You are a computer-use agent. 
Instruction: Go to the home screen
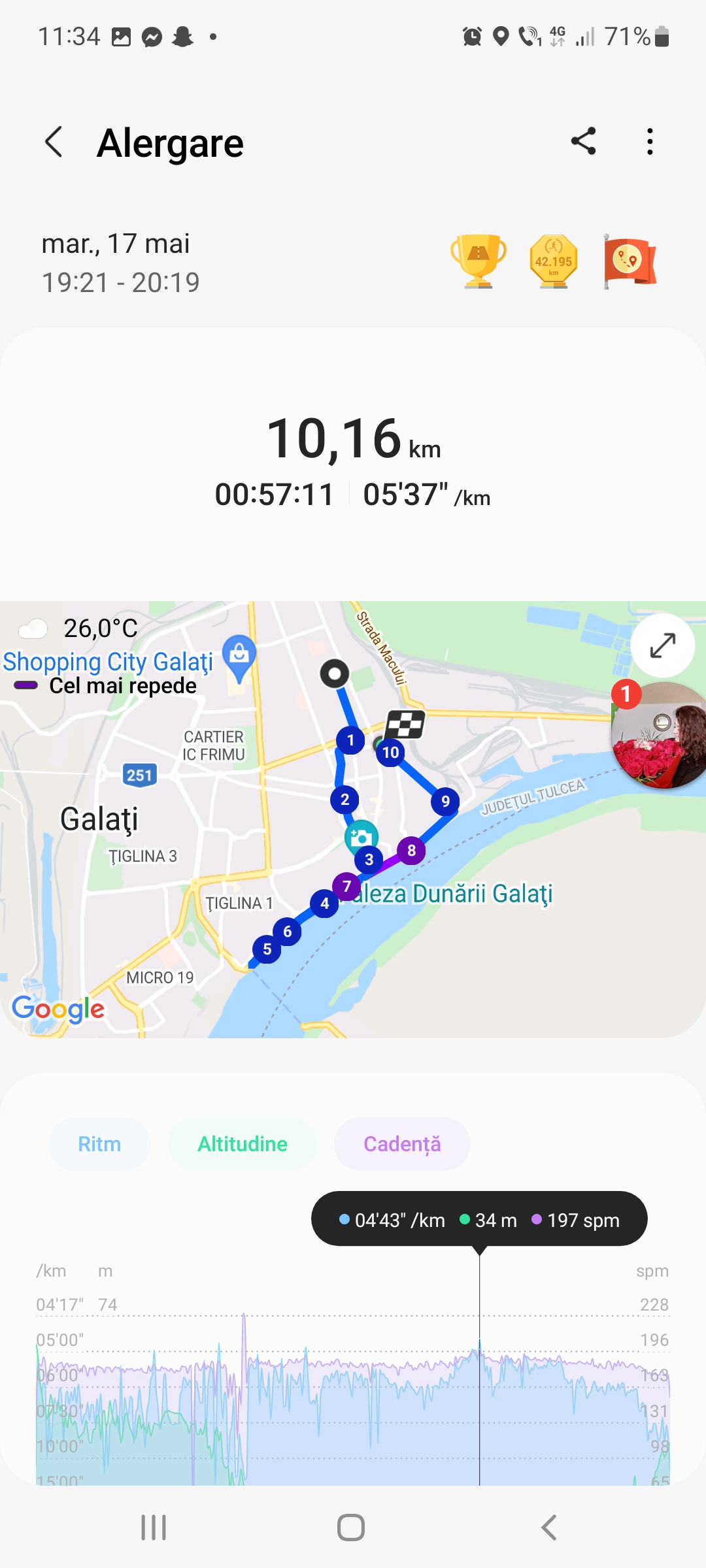click(x=351, y=1527)
